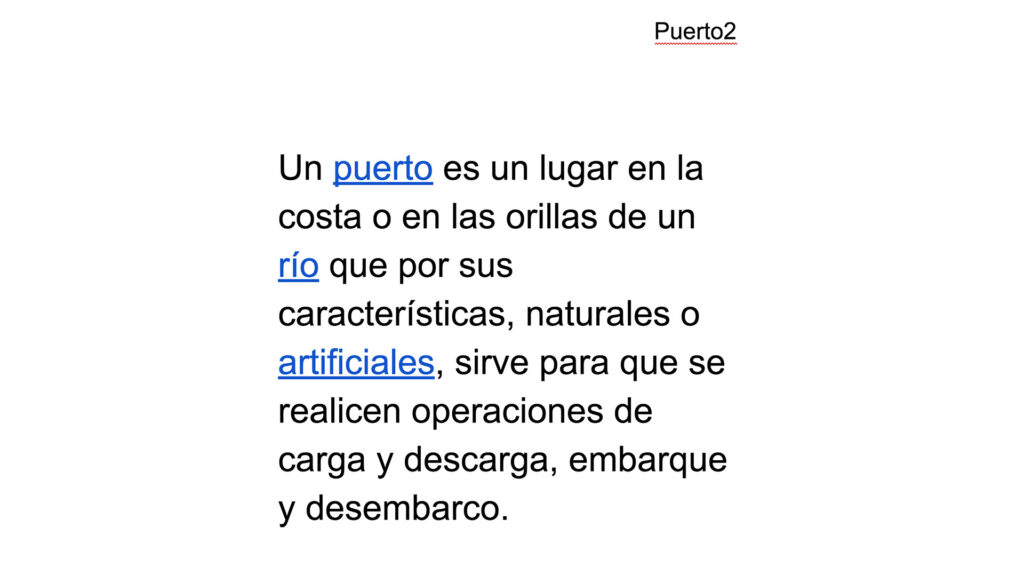
Task: Tap the "artificiales" link
Action: click(356, 362)
